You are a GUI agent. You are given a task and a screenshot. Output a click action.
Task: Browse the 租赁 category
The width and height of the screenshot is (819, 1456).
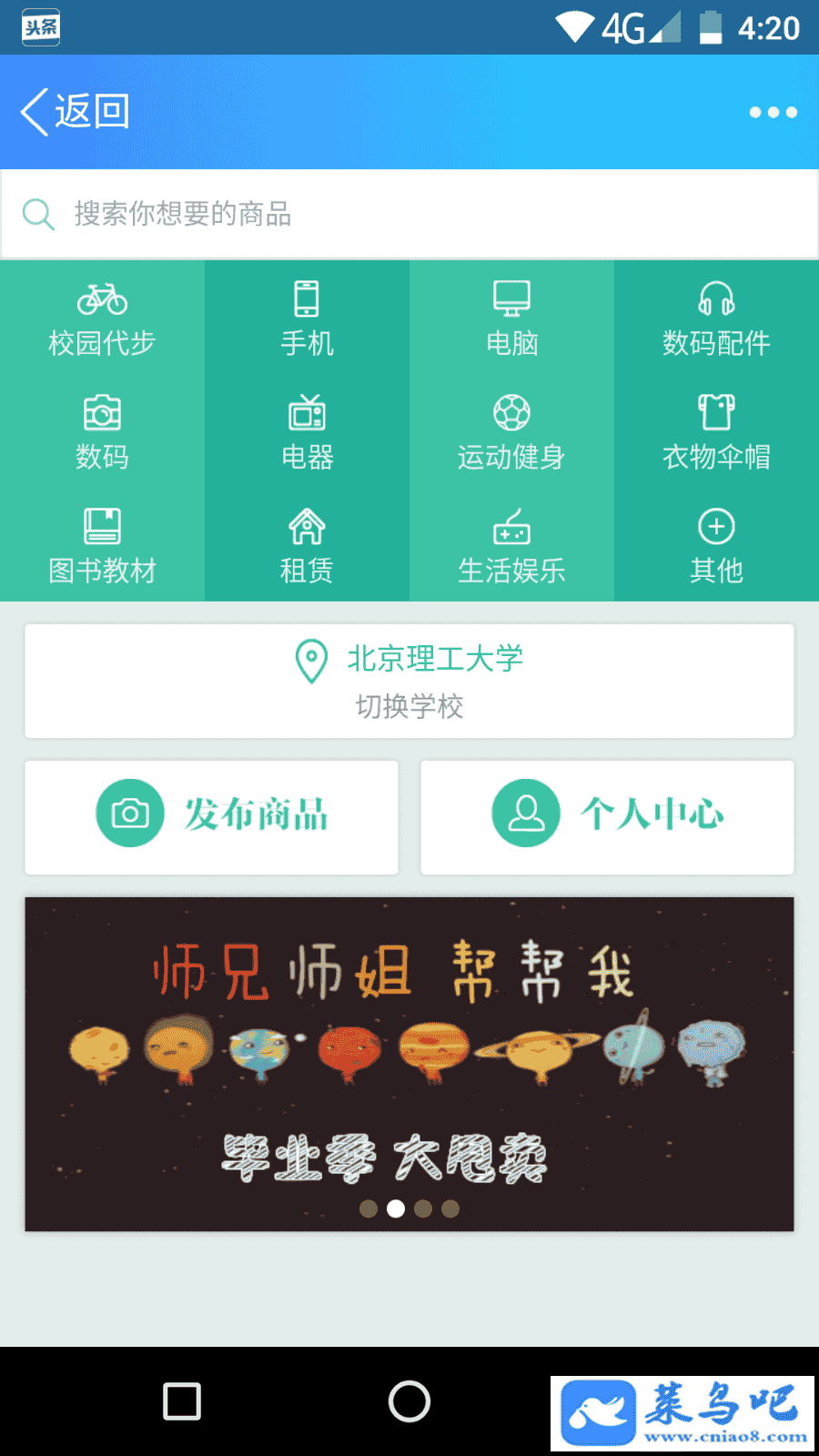tap(307, 546)
